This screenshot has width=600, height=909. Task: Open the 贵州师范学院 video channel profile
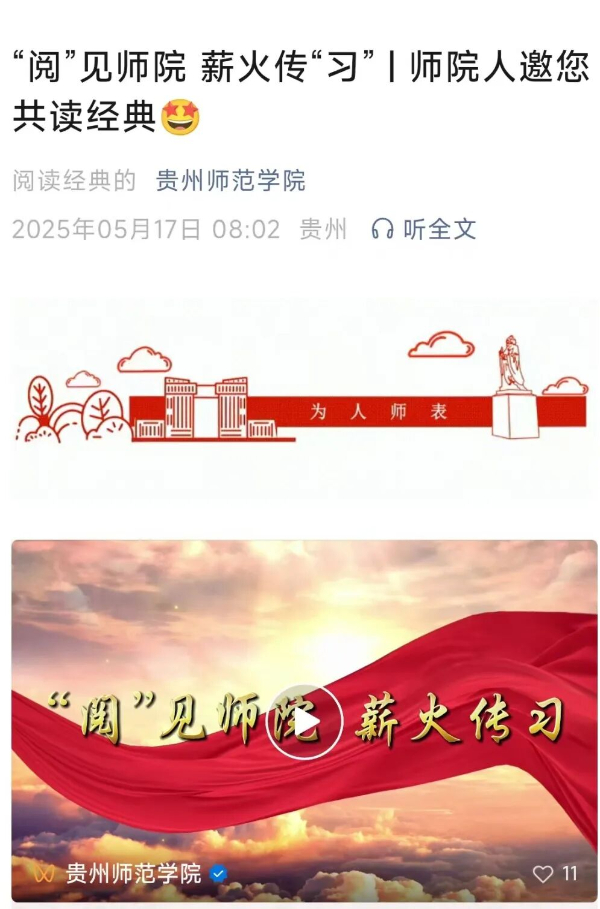click(x=133, y=873)
